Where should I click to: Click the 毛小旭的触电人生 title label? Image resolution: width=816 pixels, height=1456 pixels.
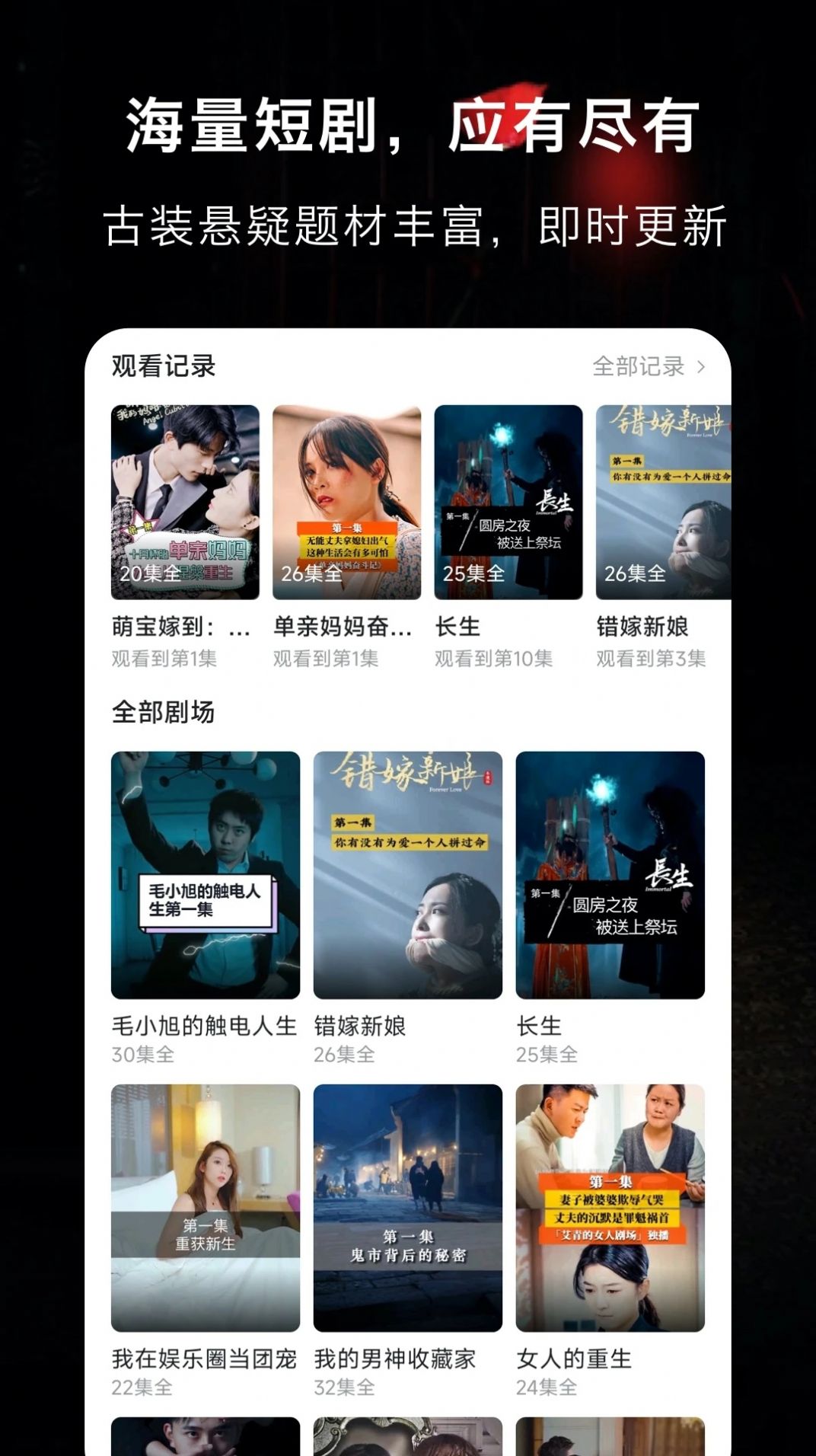tap(203, 1025)
